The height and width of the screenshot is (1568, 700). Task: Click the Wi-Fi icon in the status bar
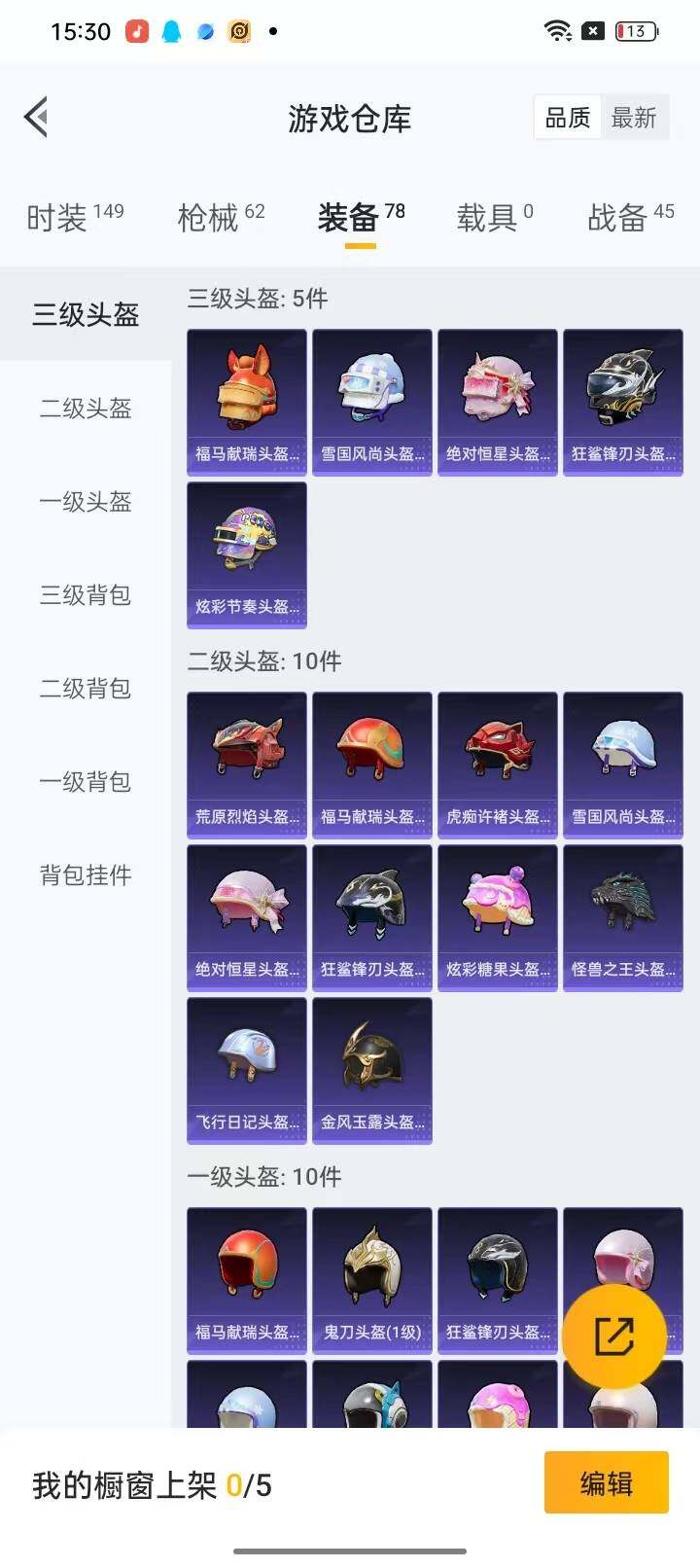(556, 29)
